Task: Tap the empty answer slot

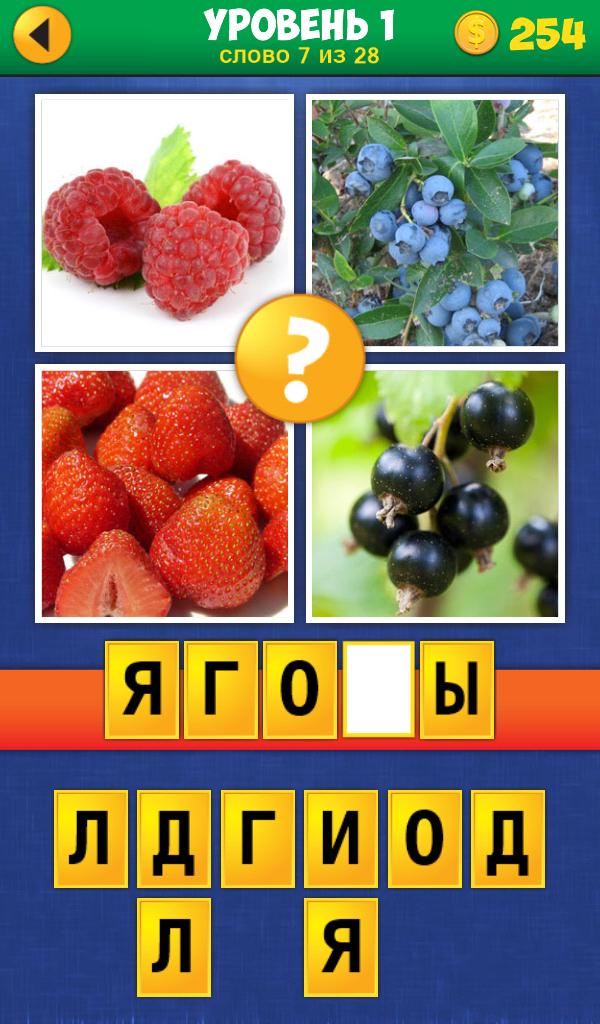Action: (378, 690)
